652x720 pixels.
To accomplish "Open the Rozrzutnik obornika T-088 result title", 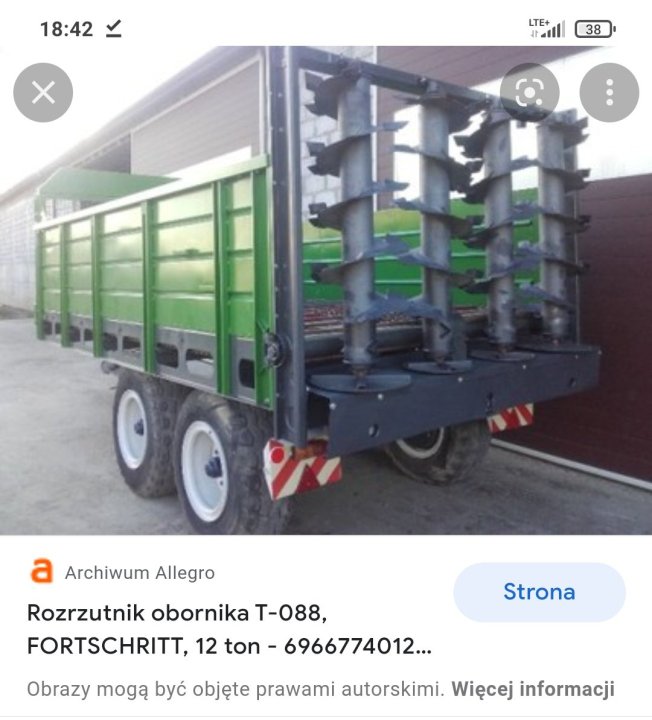I will pyautogui.click(x=229, y=628).
